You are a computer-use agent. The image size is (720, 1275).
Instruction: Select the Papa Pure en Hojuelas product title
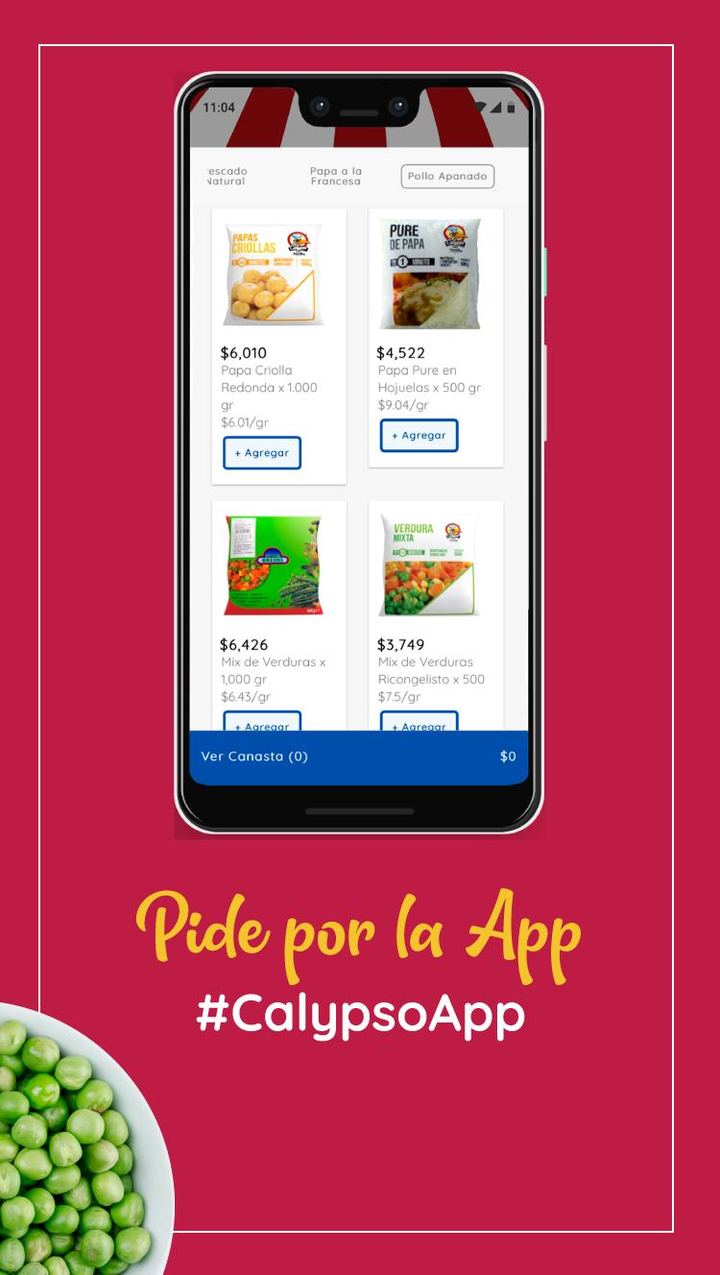coord(423,380)
